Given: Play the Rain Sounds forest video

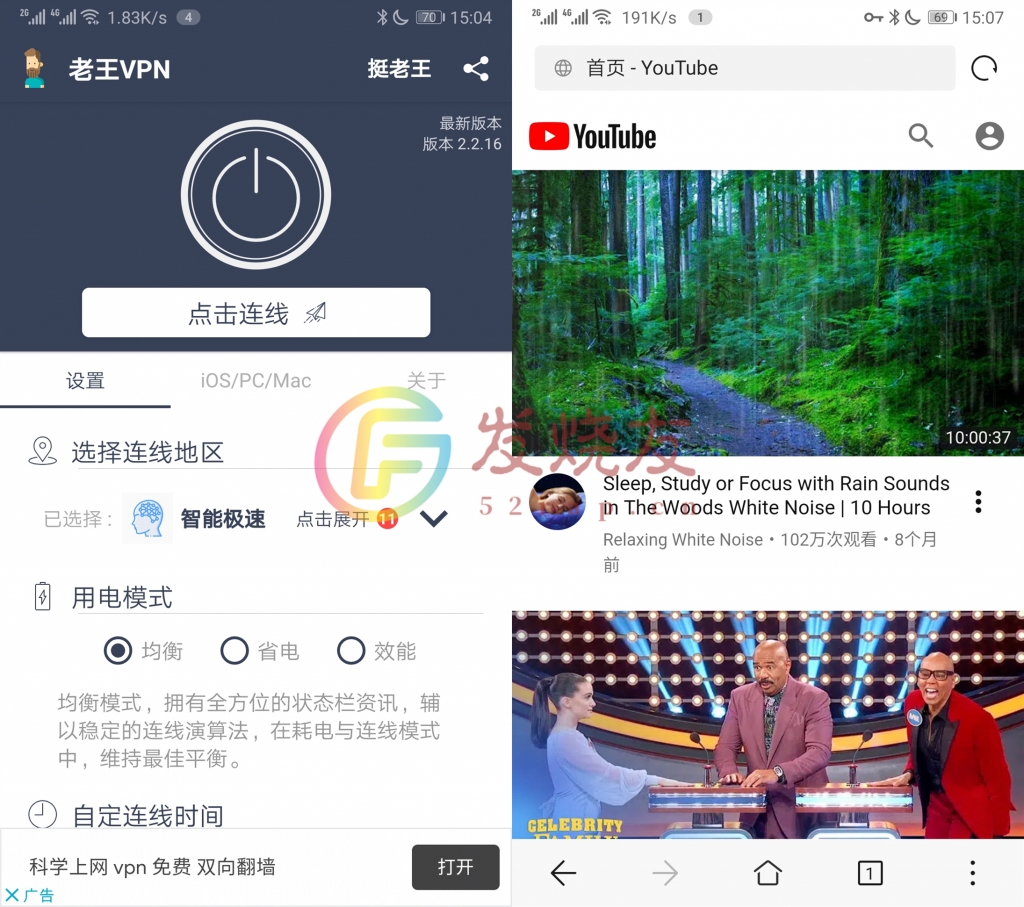Looking at the screenshot, I should tap(767, 312).
